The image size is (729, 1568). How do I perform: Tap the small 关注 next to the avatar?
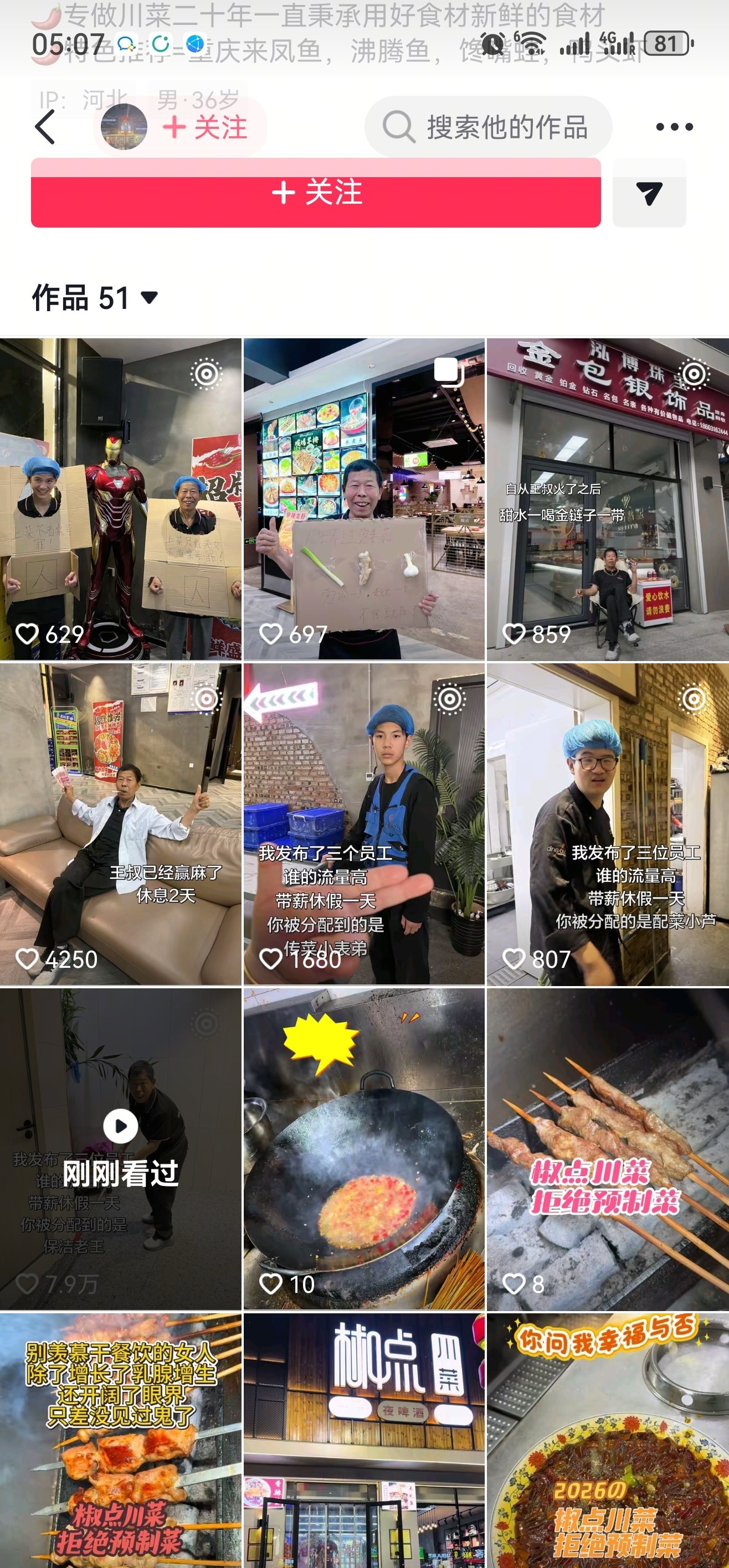tap(206, 127)
